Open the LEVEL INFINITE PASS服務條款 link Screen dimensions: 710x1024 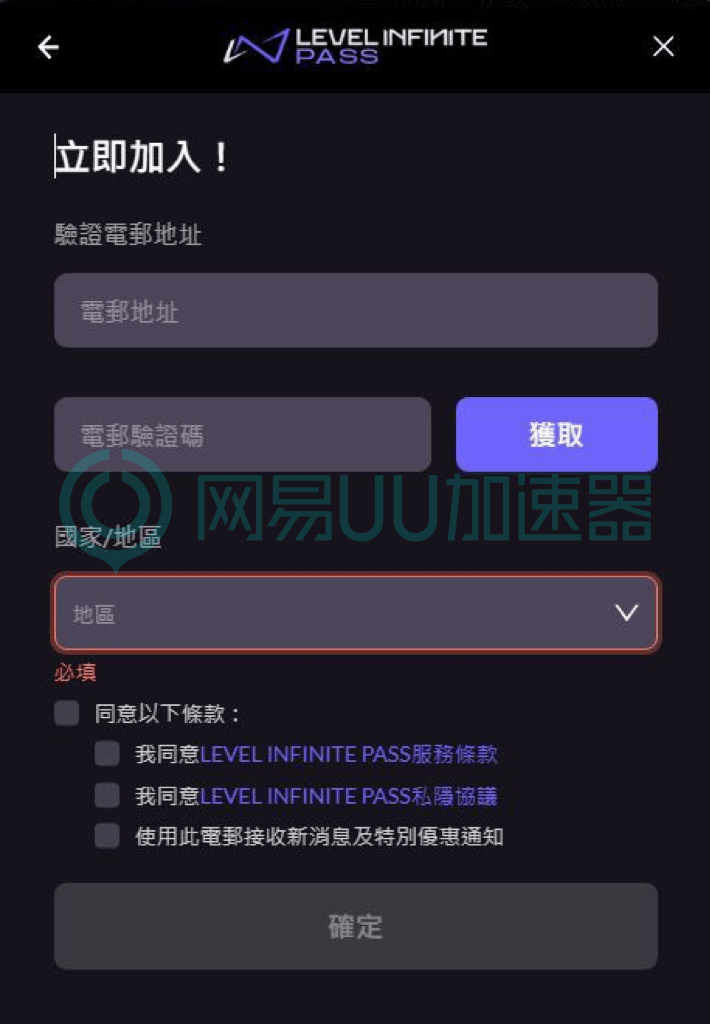pos(349,755)
